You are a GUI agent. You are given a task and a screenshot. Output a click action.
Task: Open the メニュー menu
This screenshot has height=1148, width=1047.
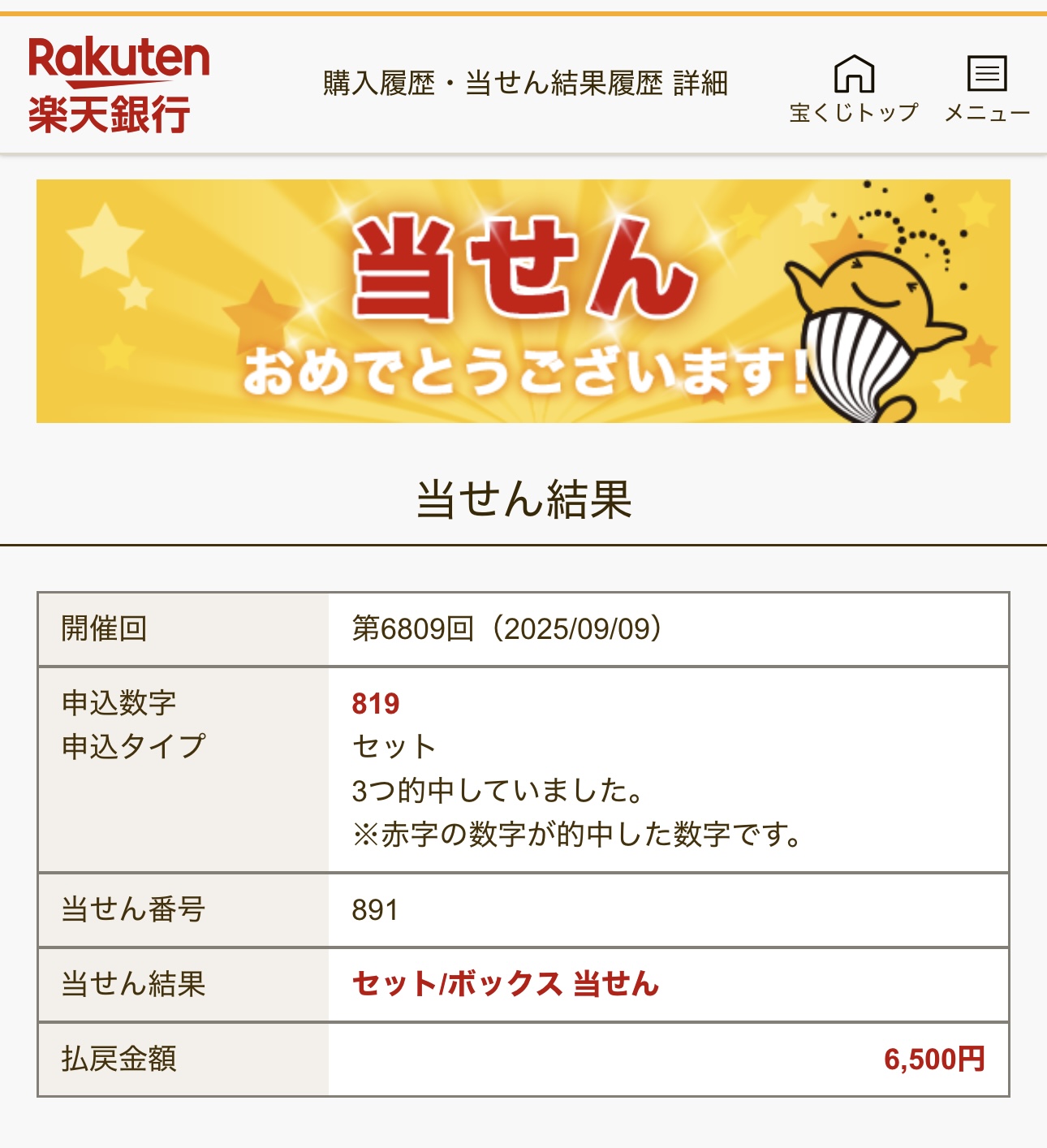pos(986,88)
